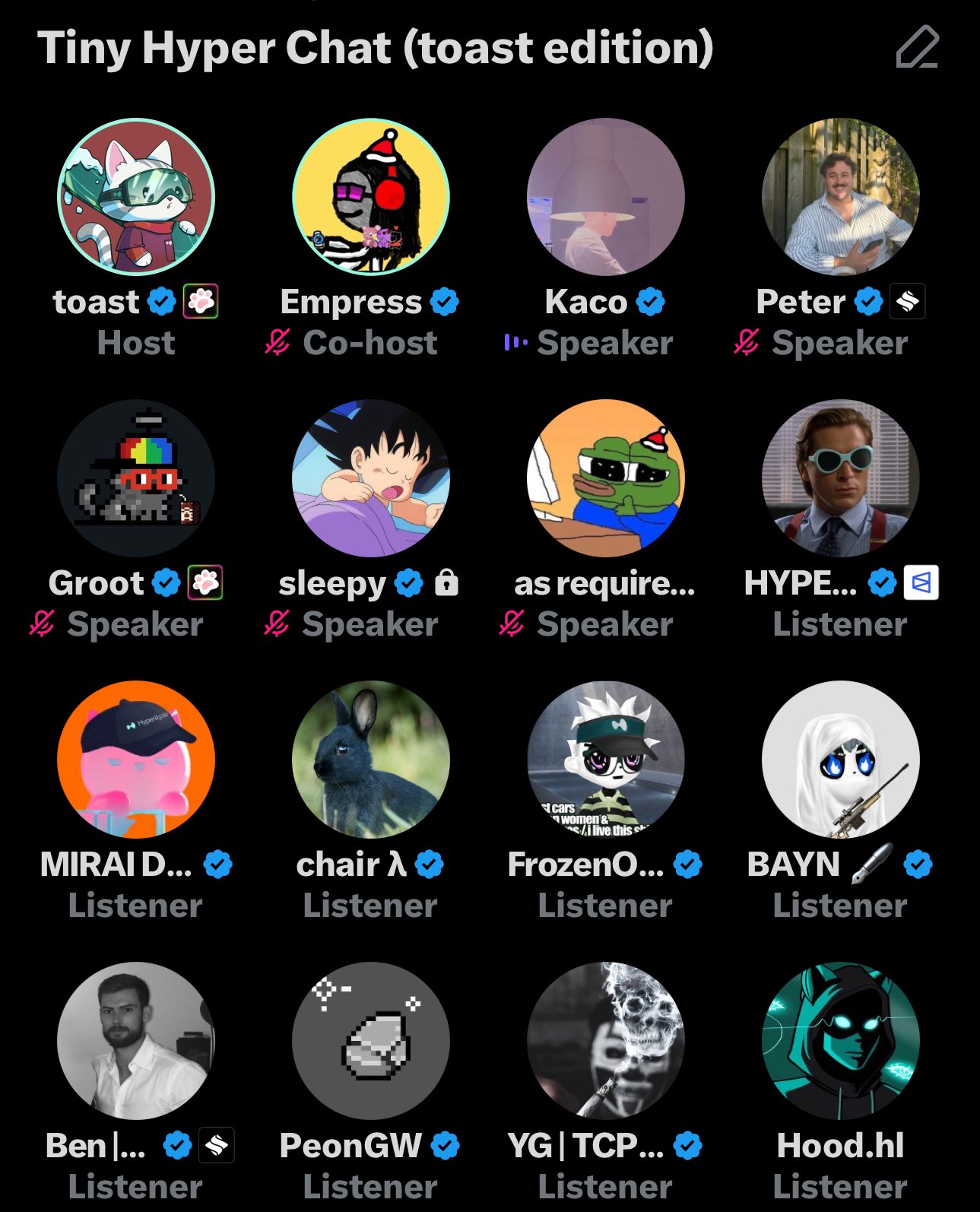Open the HYPE... listener profile
This screenshot has height=1212, width=980.
pos(840,478)
